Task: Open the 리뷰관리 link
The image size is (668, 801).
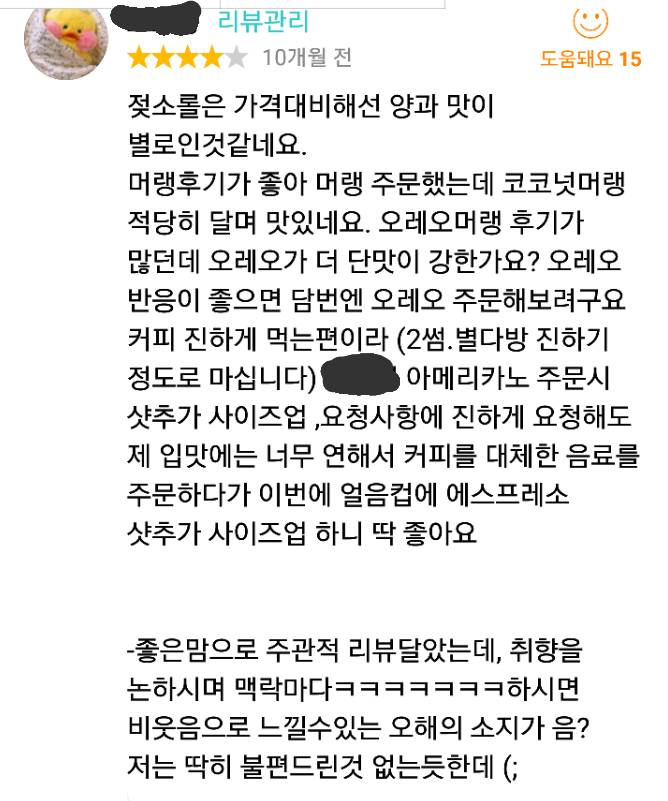Action: [262, 22]
